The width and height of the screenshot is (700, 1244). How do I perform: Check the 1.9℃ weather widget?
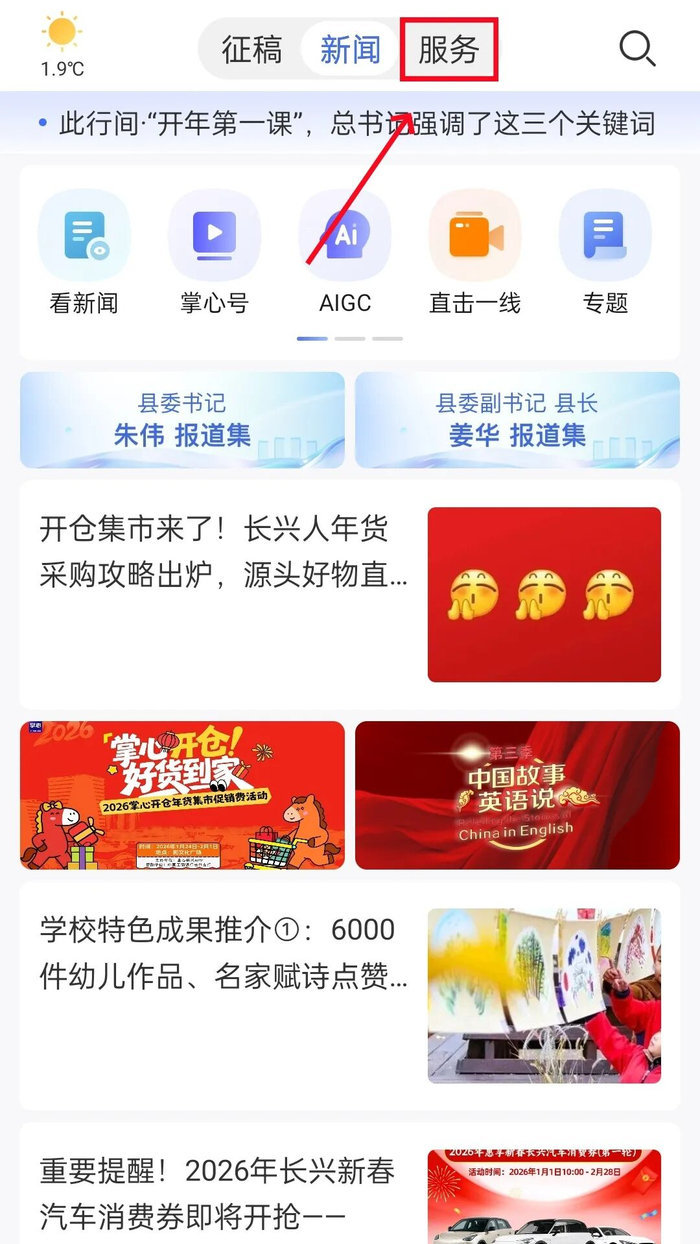62,44
